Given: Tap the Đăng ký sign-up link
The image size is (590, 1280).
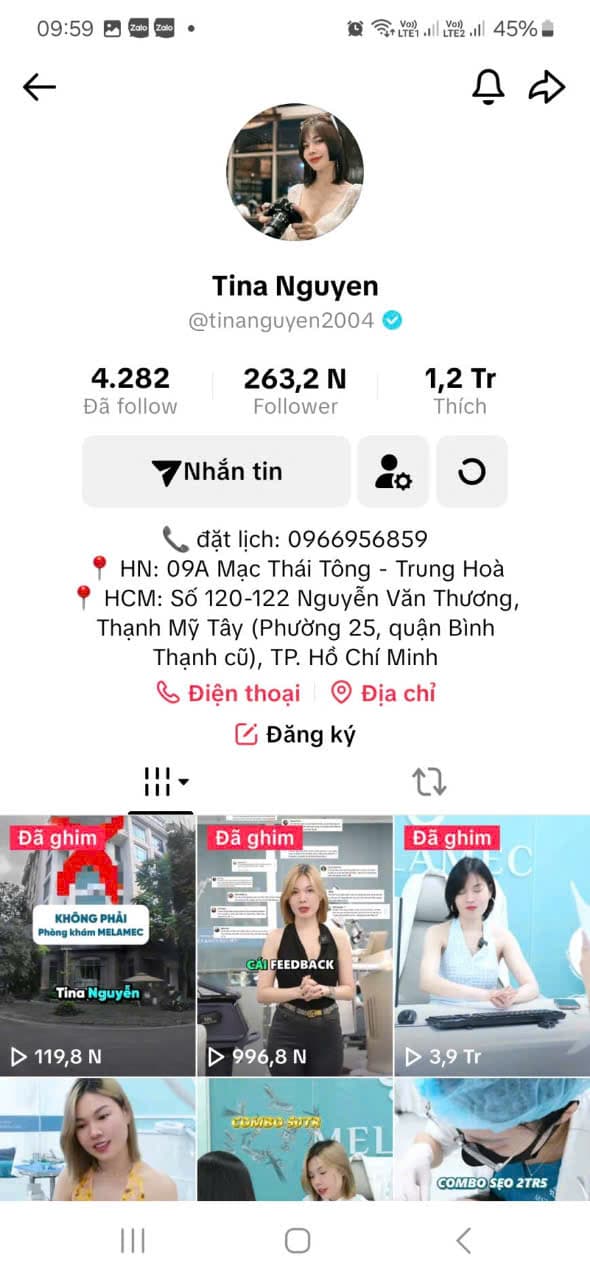Looking at the screenshot, I should pos(295,735).
